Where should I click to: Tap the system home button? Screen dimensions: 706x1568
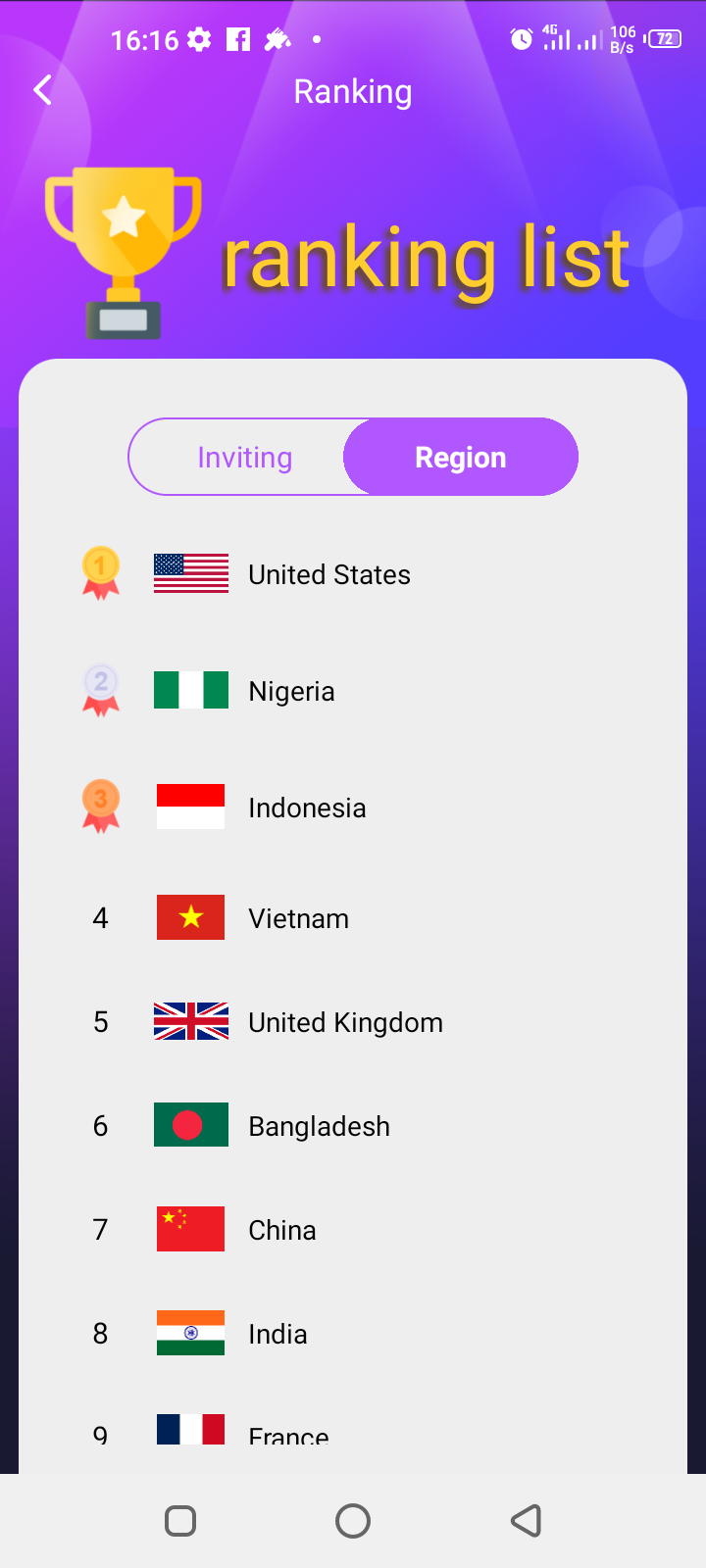coord(353,1521)
